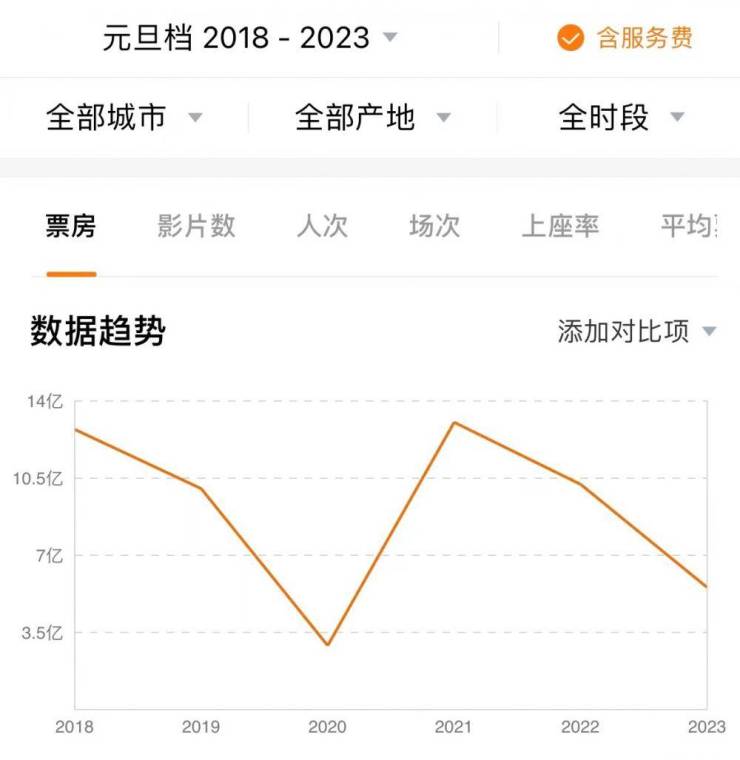The height and width of the screenshot is (760, 740).
Task: Expand the 全部城市 city filter
Action: (124, 118)
